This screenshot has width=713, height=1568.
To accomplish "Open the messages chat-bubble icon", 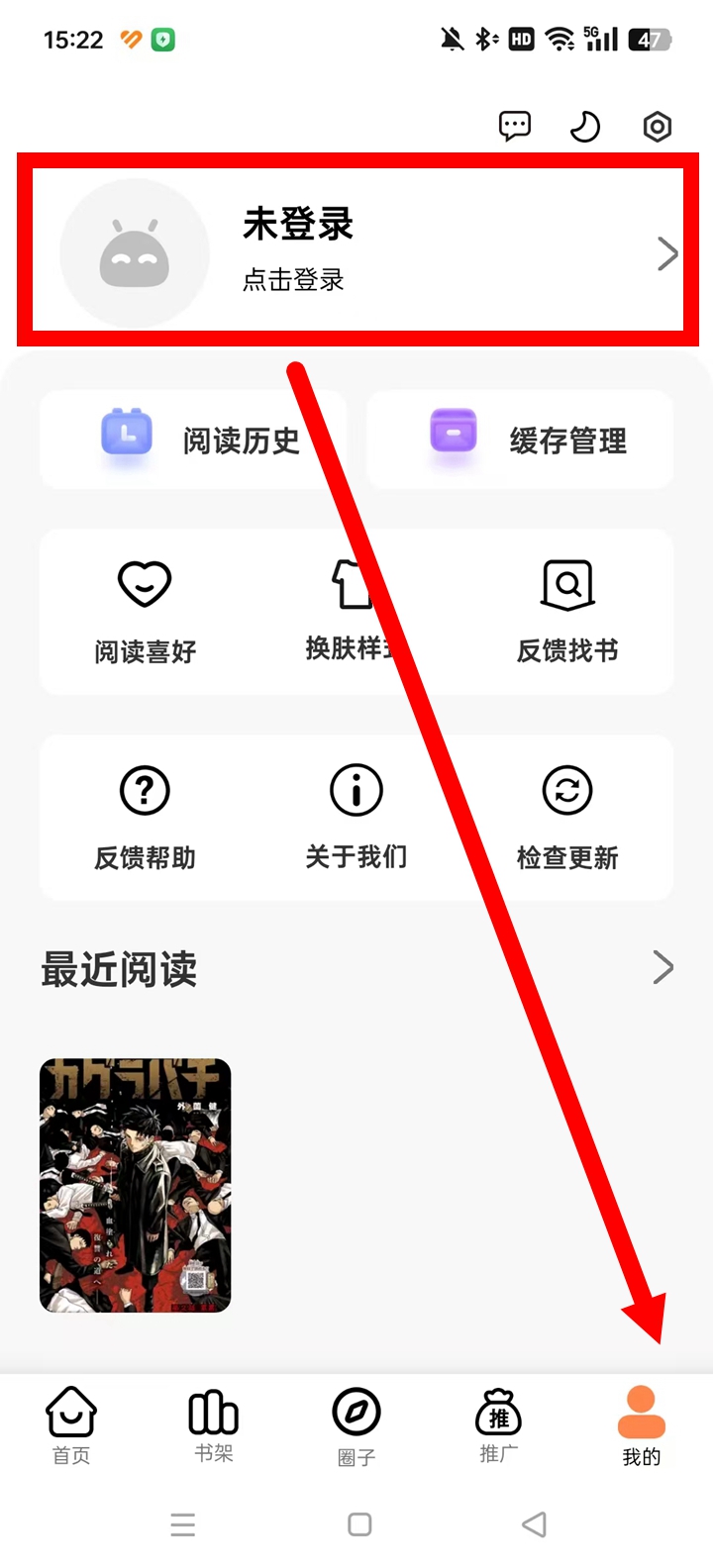I will tap(515, 126).
